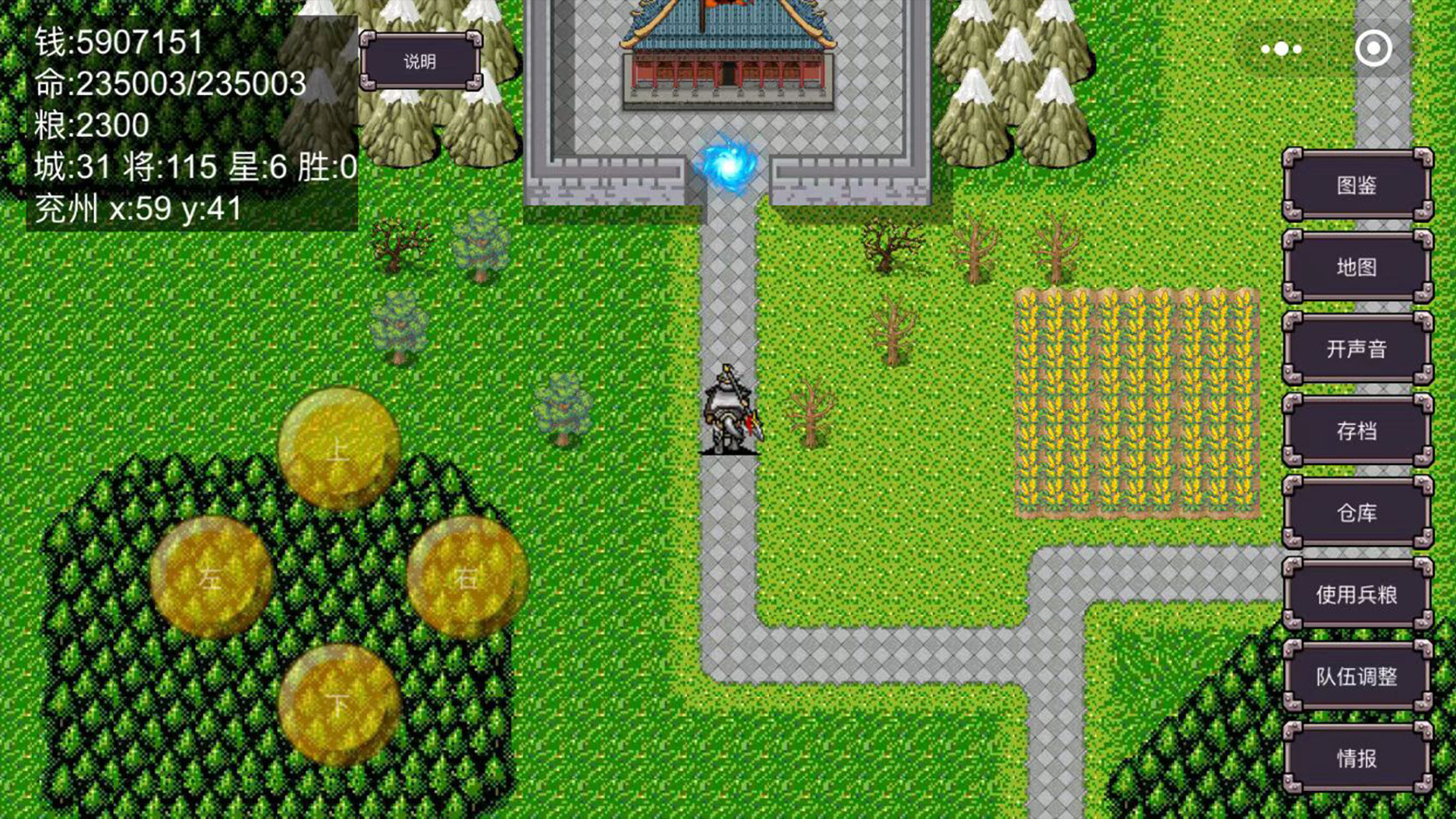Move down with the 下 button
The width and height of the screenshot is (1456, 819).
pyautogui.click(x=339, y=705)
